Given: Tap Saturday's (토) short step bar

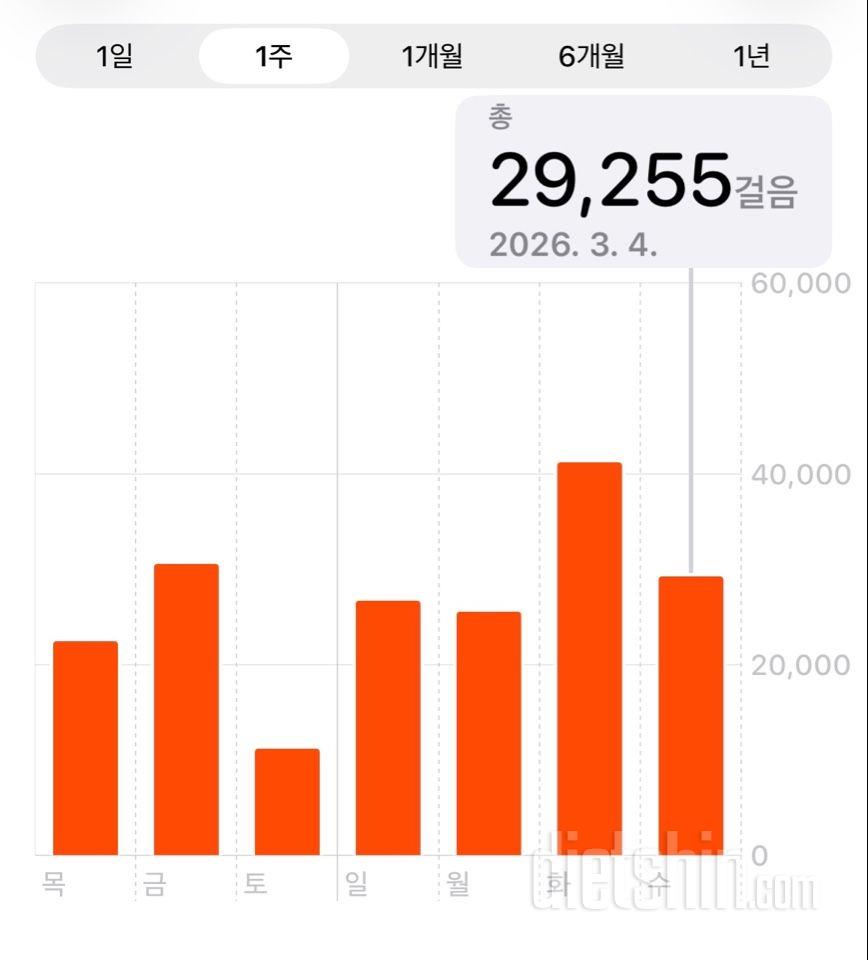Looking at the screenshot, I should [x=286, y=800].
